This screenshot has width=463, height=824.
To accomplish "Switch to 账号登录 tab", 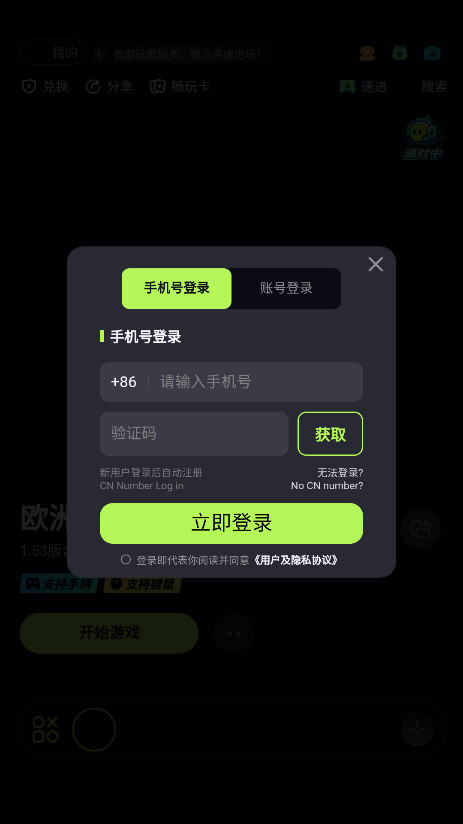I will point(286,288).
